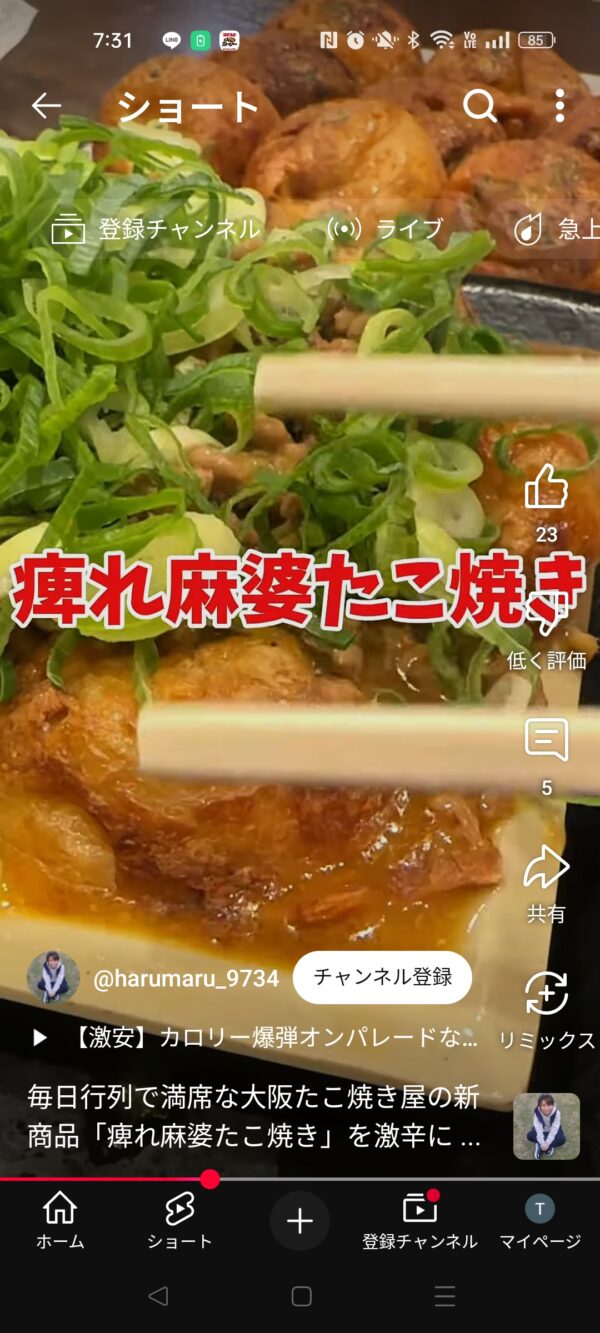600x1333 pixels.
Task: Open the sound thumbnail at bottom right
Action: (x=546, y=1126)
